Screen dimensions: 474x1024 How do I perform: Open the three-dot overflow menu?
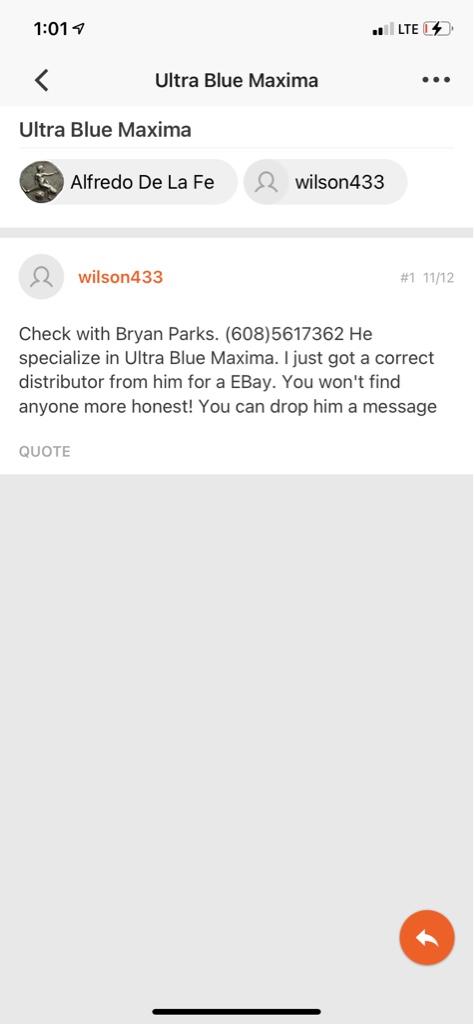pyautogui.click(x=436, y=80)
